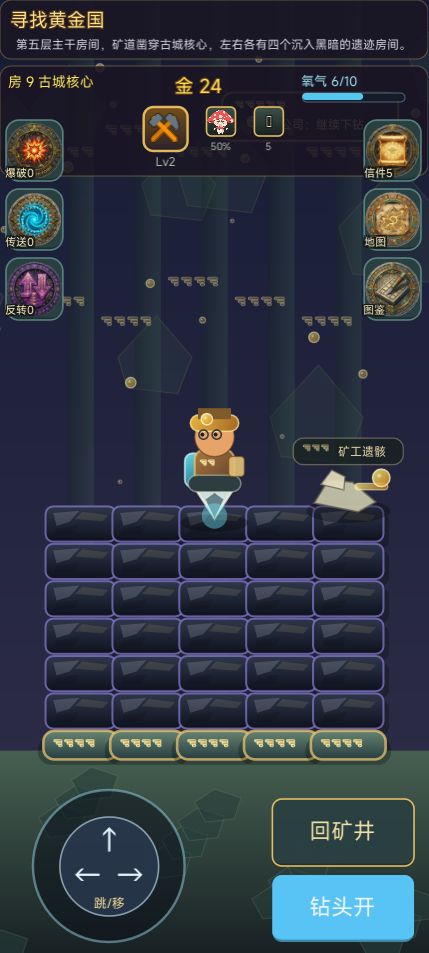The width and height of the screenshot is (429, 953).
Task: Use the 爆破 blast skill
Action: pyautogui.click(x=35, y=150)
